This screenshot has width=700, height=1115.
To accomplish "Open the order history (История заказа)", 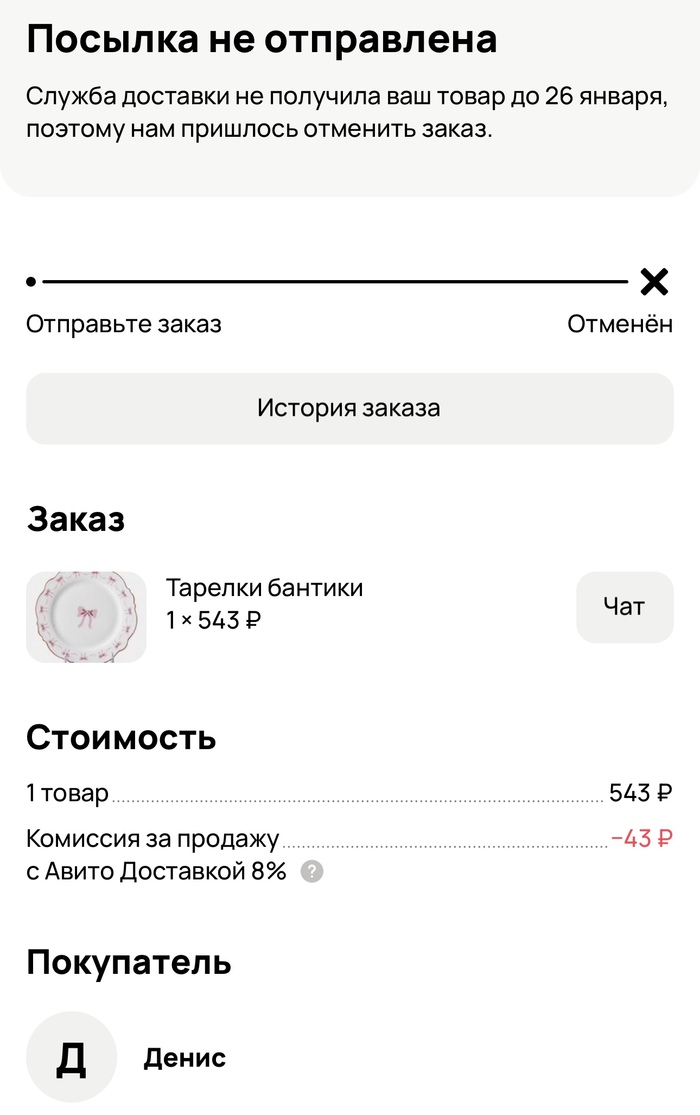I will coord(349,408).
